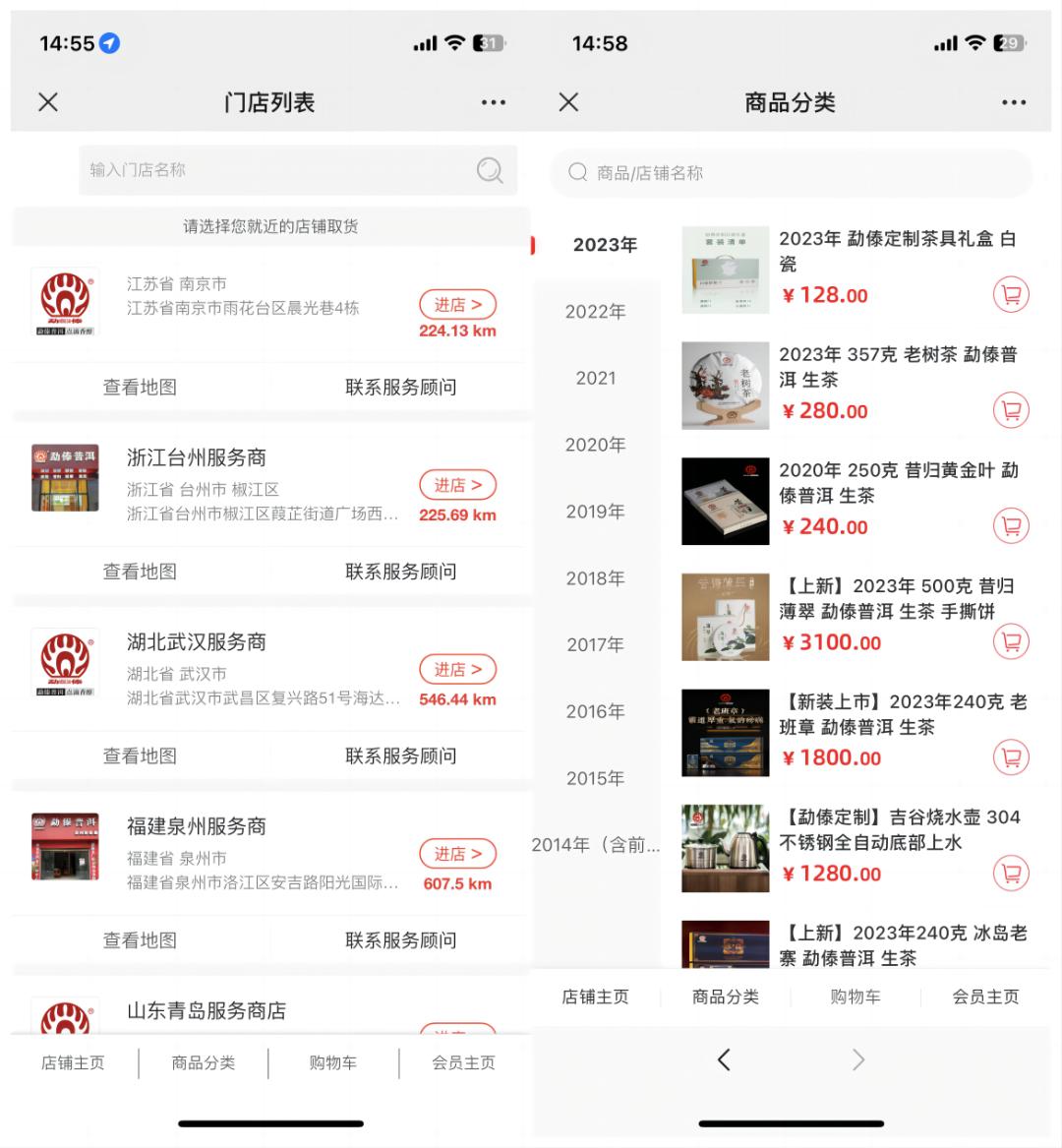
Task: View map for 湖北武汉服务商
Action: (139, 755)
